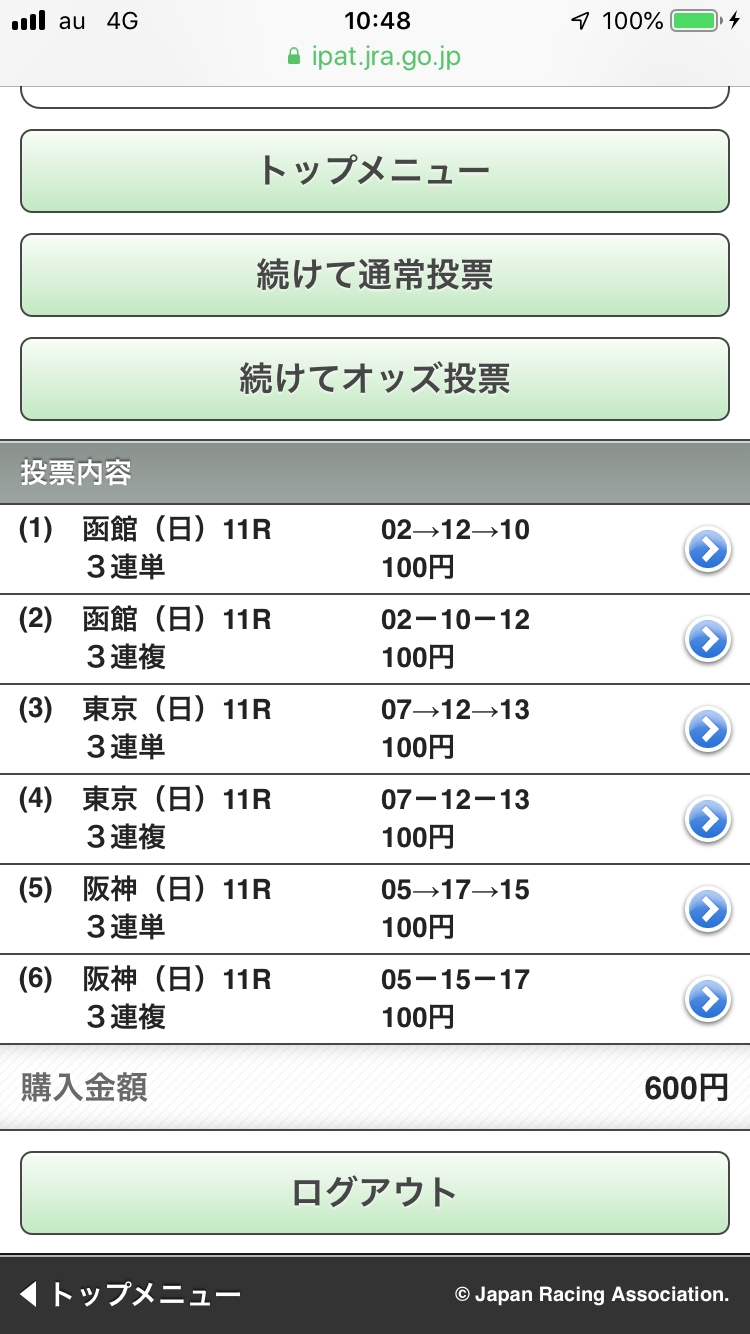Open bet (5) 阪神 11R 3連単 details
The width and height of the screenshot is (750, 1334).
click(708, 909)
